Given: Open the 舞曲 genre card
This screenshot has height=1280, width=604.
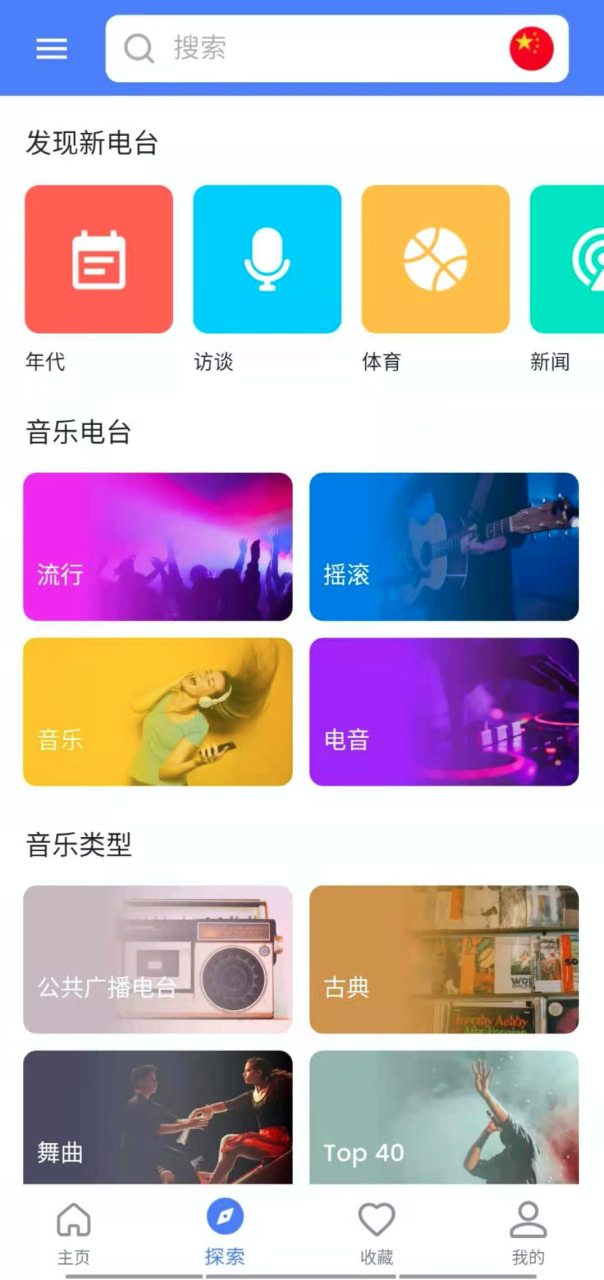Looking at the screenshot, I should click(158, 1117).
